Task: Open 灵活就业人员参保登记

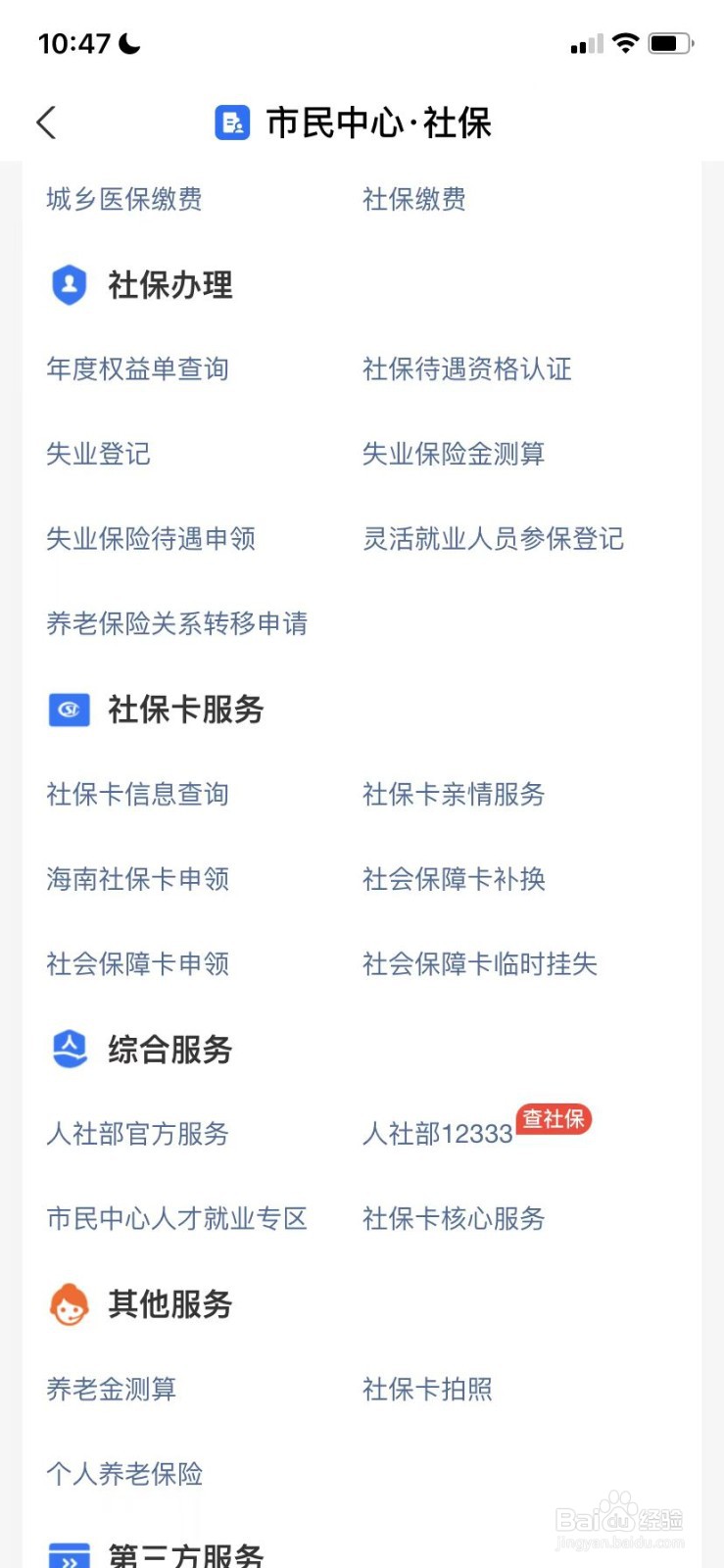Action: (x=493, y=538)
